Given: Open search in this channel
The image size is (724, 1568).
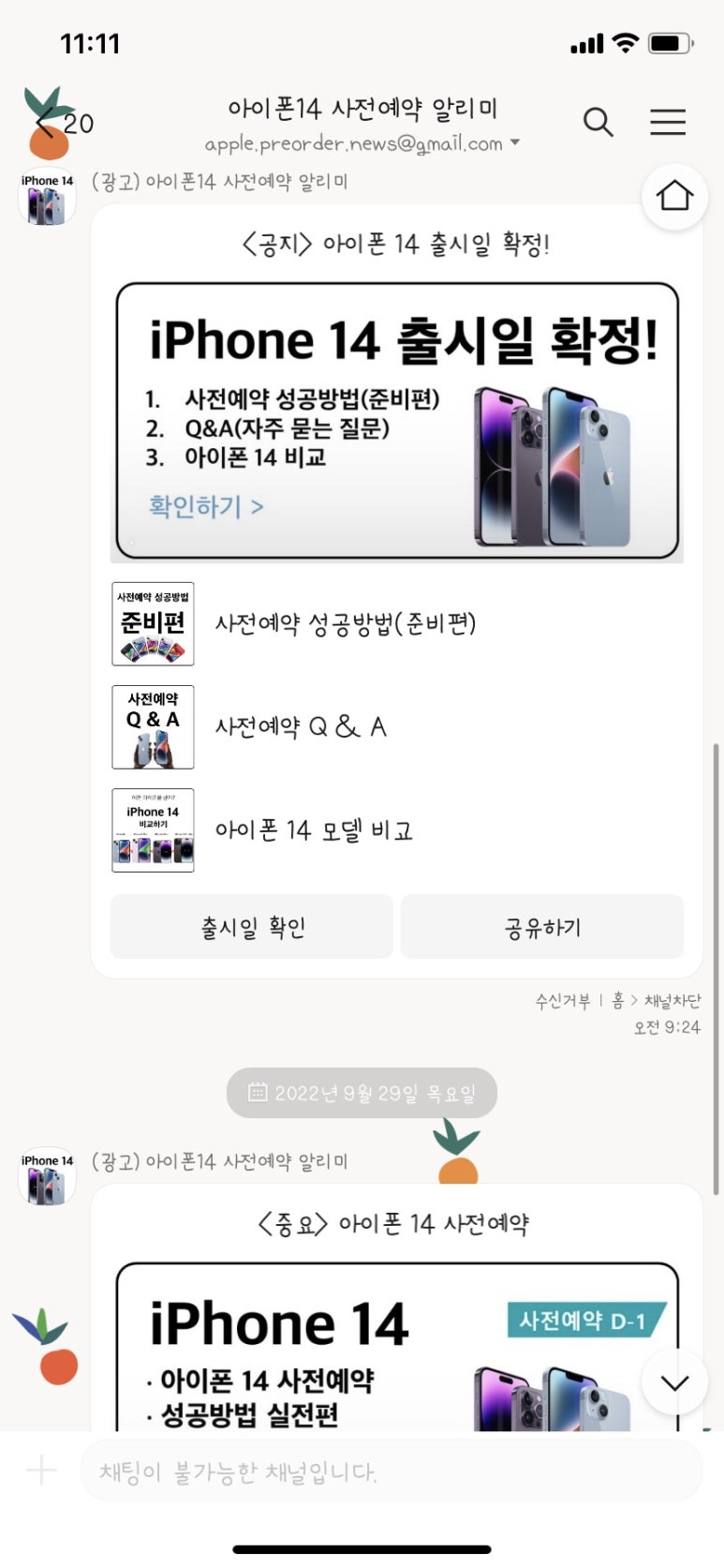Looking at the screenshot, I should pyautogui.click(x=598, y=123).
